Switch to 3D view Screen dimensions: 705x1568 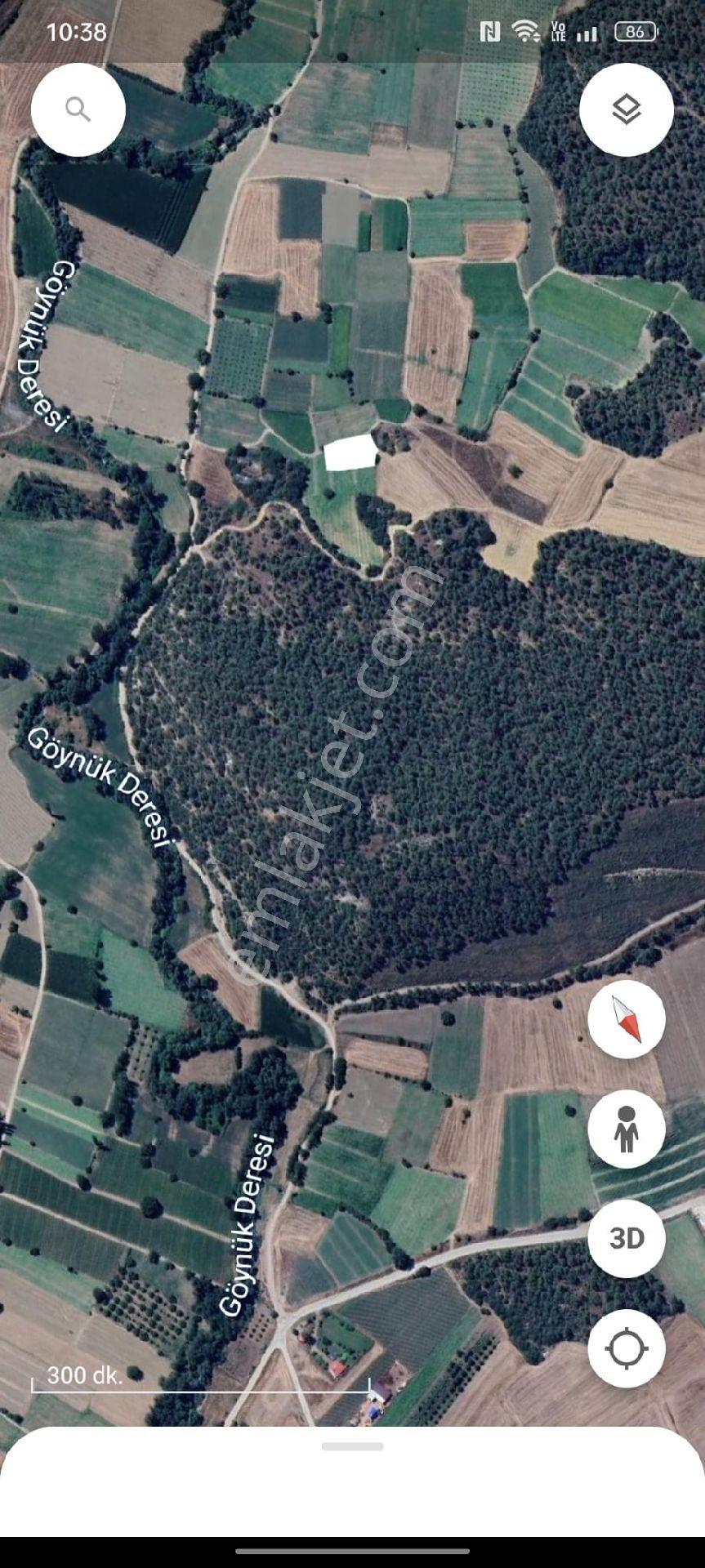pyautogui.click(x=627, y=1238)
